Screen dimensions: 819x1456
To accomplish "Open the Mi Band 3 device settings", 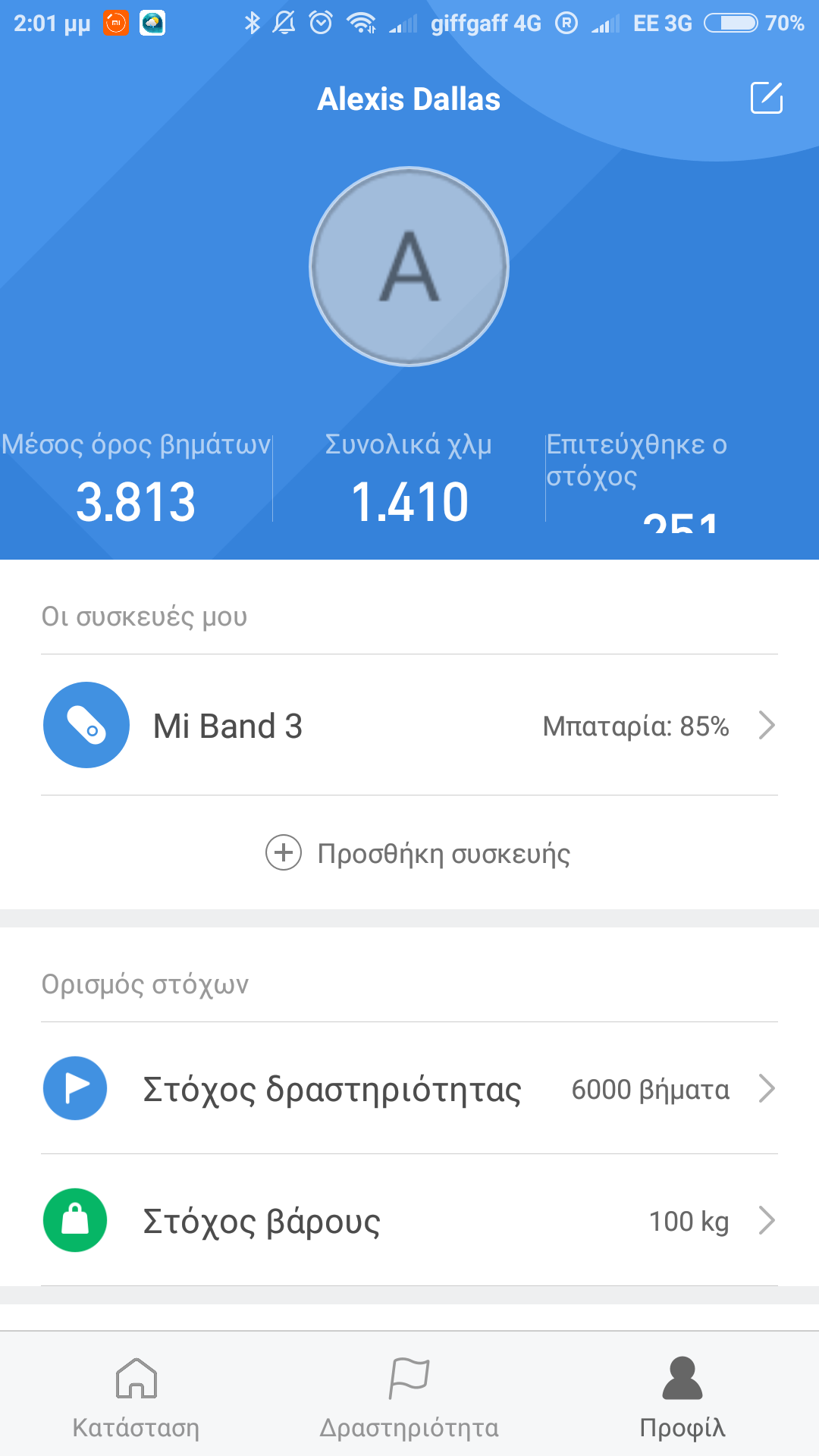I will pyautogui.click(x=409, y=725).
